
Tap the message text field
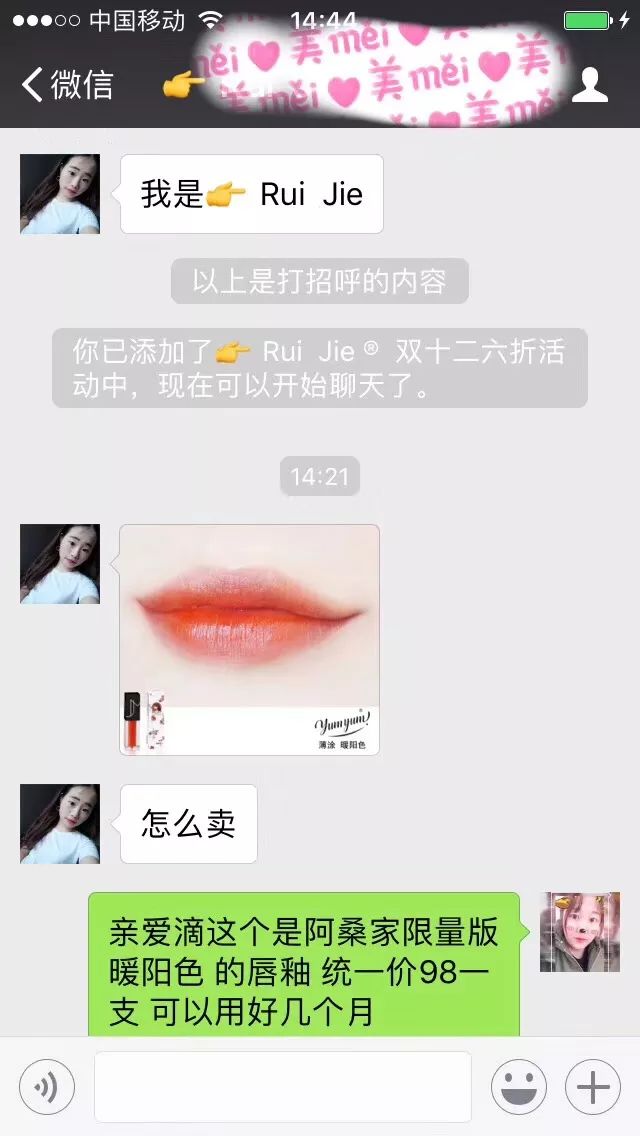tap(283, 1086)
